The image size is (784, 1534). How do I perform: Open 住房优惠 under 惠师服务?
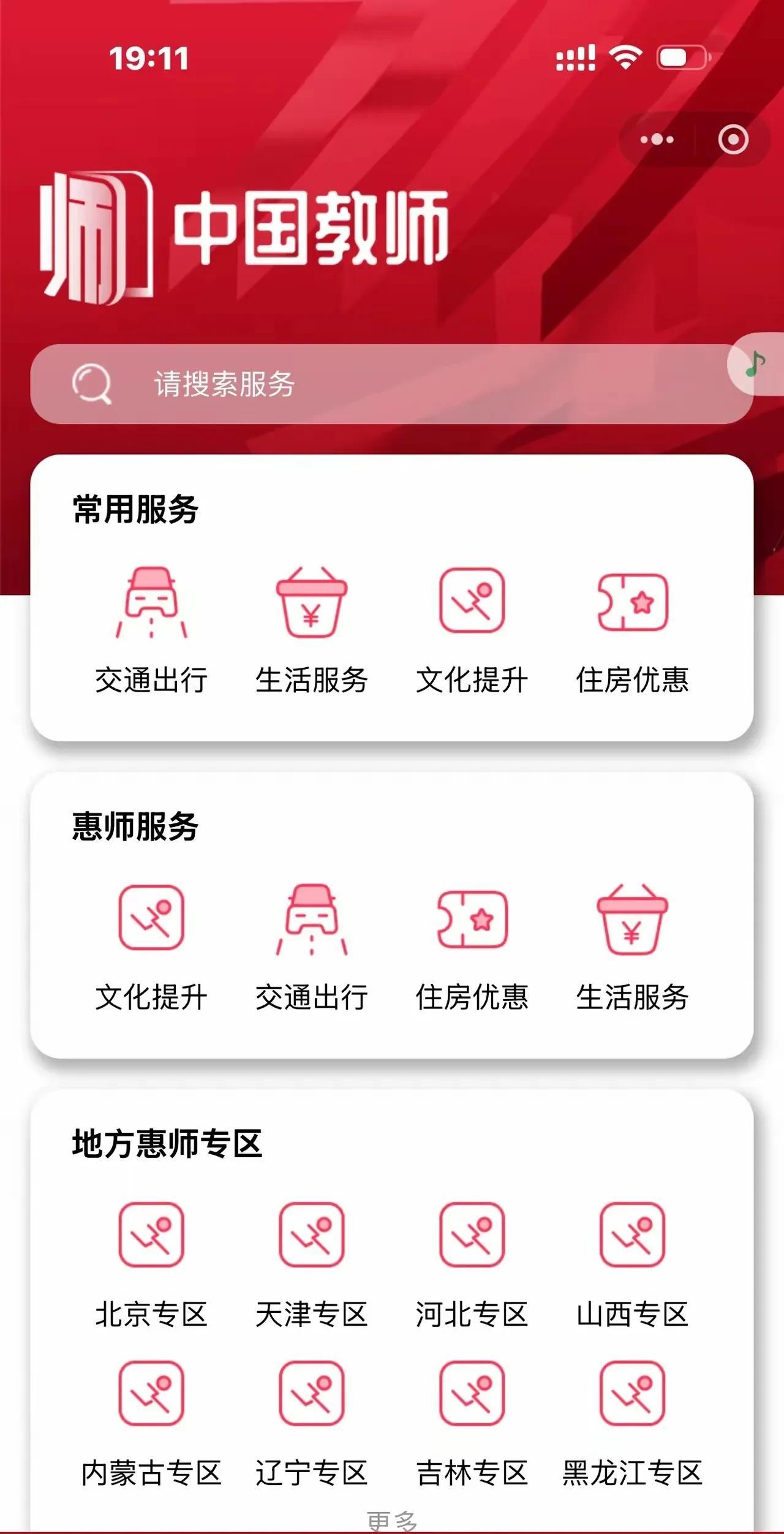point(472,948)
